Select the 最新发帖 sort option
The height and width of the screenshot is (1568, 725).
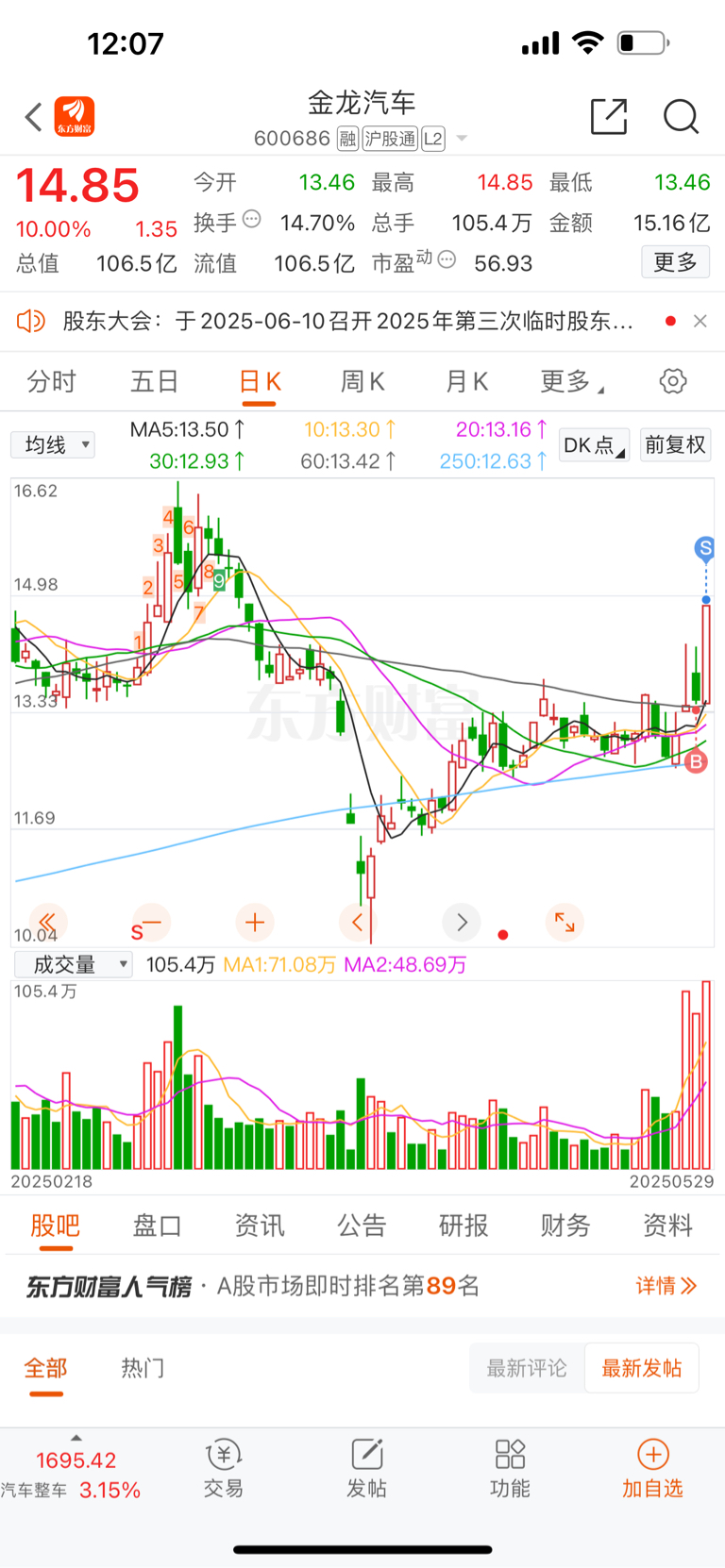[642, 1368]
